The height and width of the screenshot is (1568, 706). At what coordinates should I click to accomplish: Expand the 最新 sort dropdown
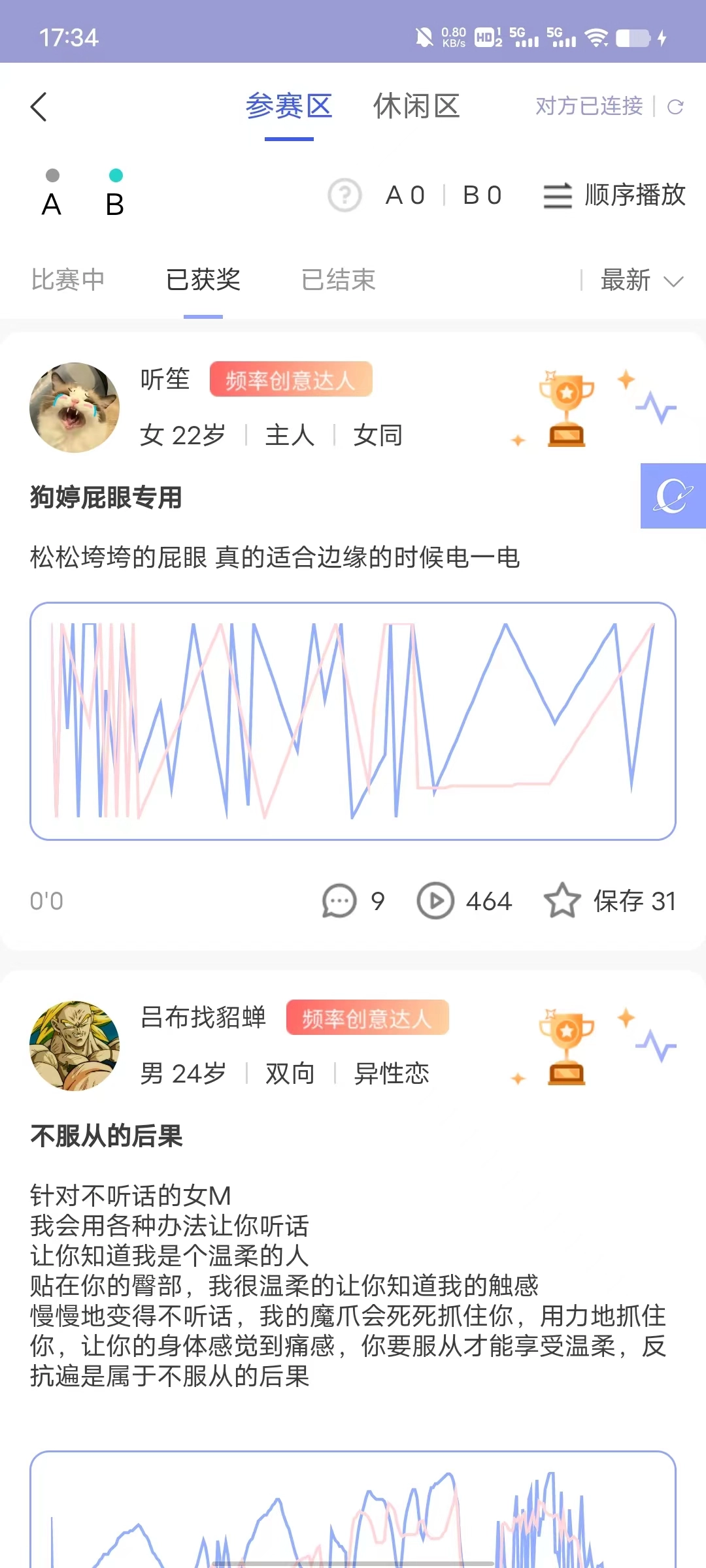641,280
